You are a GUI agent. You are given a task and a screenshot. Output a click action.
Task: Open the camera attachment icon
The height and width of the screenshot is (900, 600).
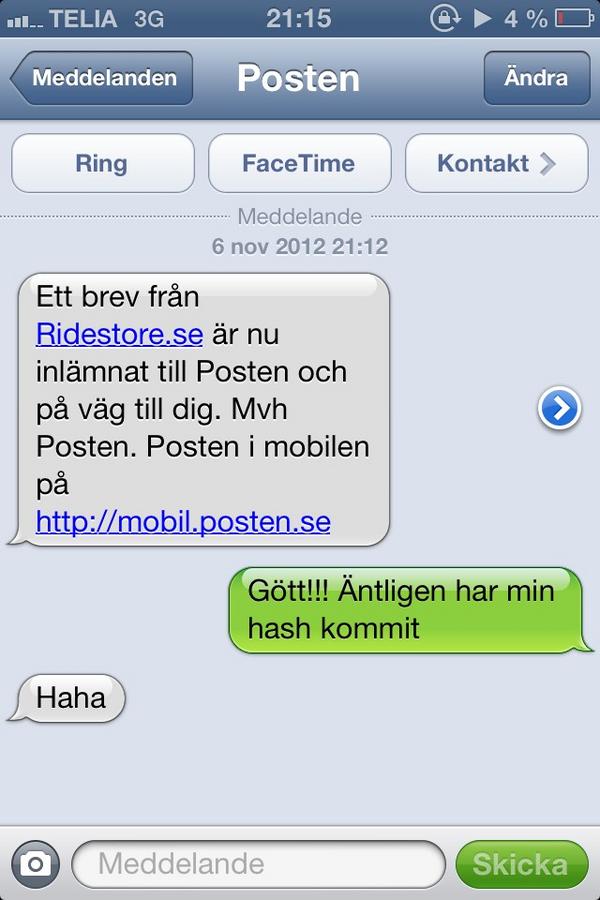click(35, 864)
